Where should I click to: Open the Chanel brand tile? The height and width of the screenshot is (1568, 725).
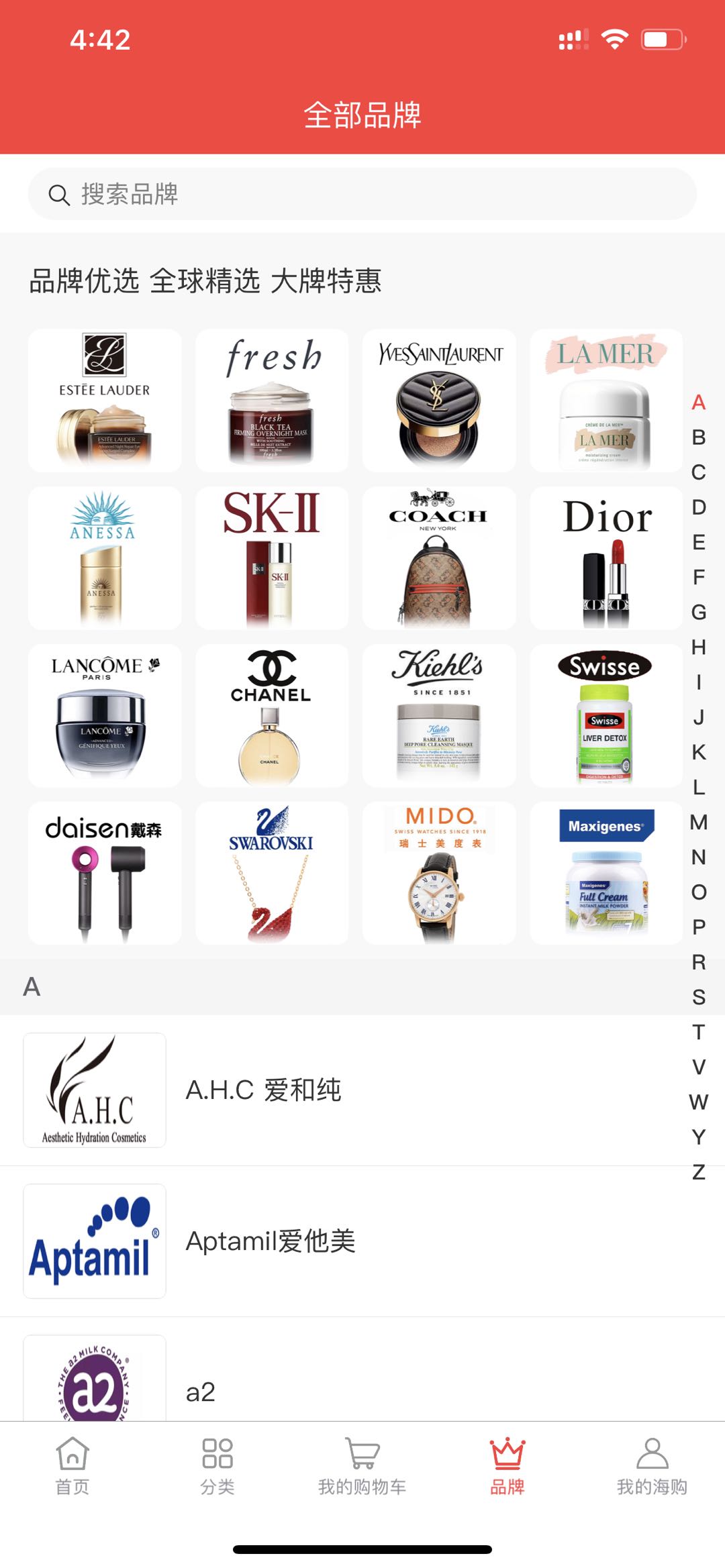272,716
